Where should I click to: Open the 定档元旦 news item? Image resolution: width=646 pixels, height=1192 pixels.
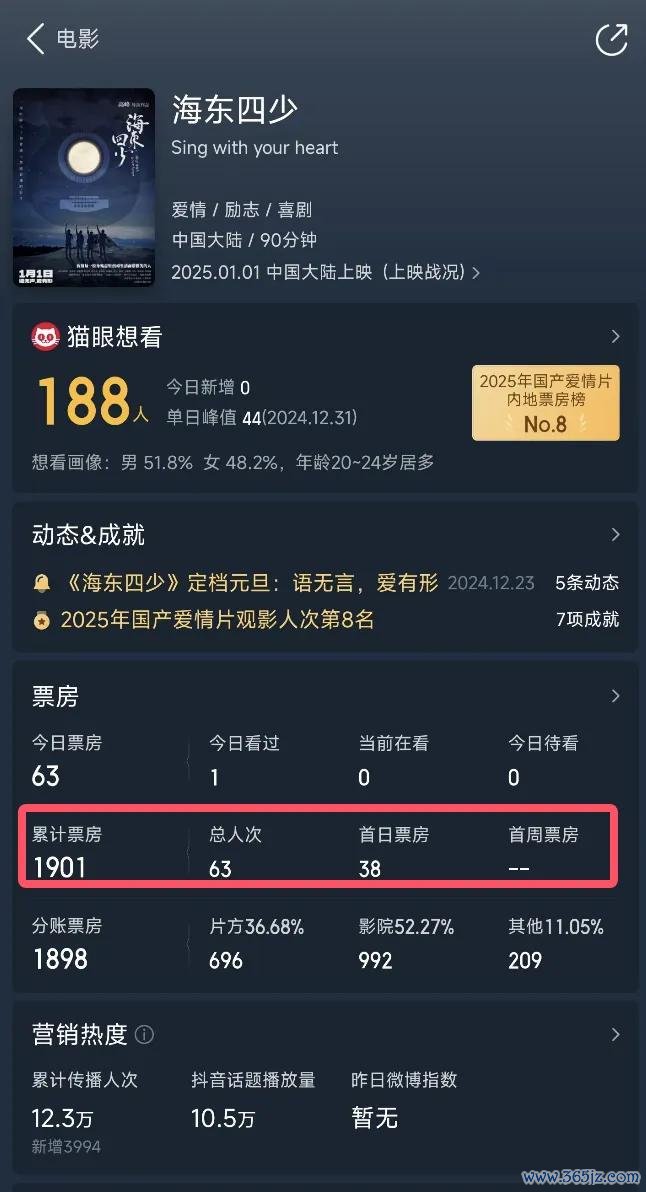250,583
